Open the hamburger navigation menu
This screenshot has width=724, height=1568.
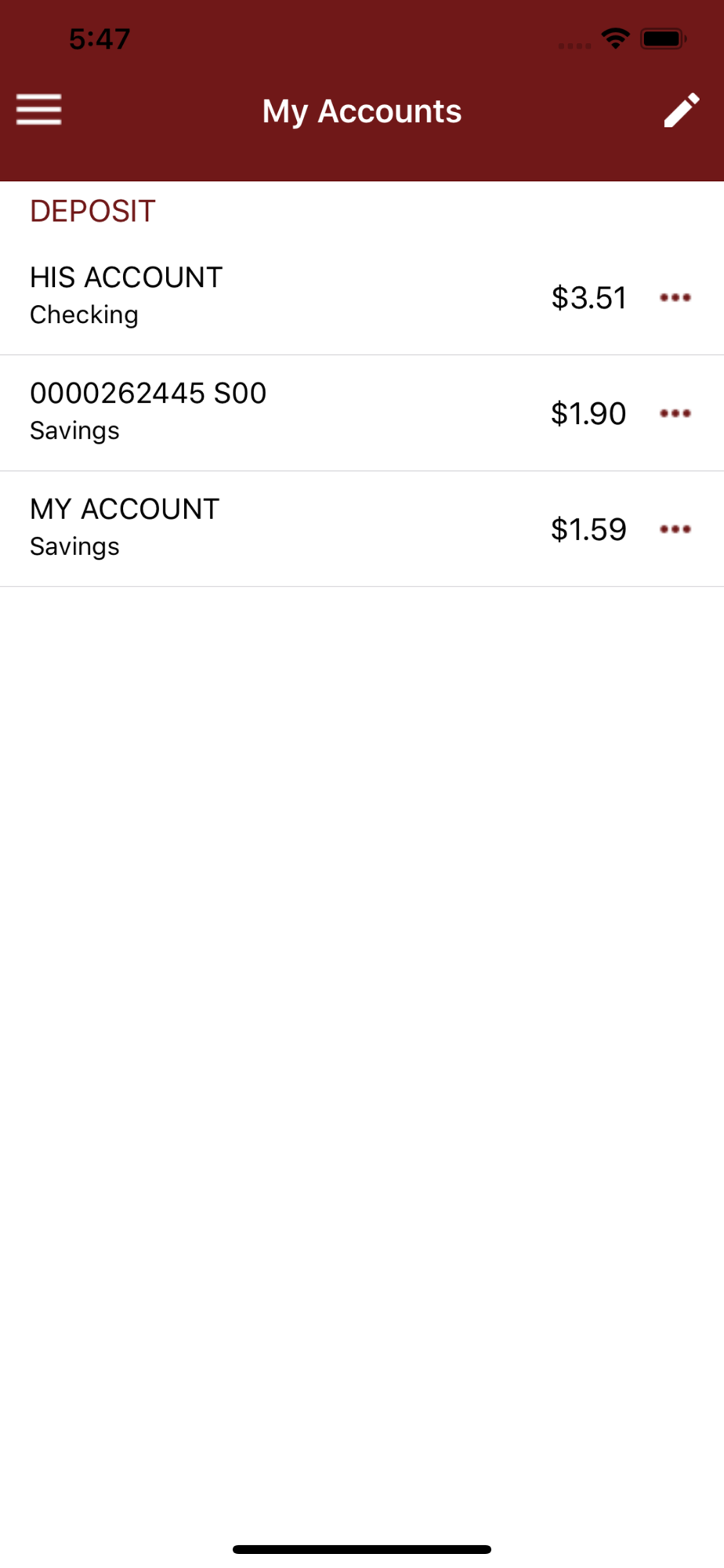click(x=39, y=110)
